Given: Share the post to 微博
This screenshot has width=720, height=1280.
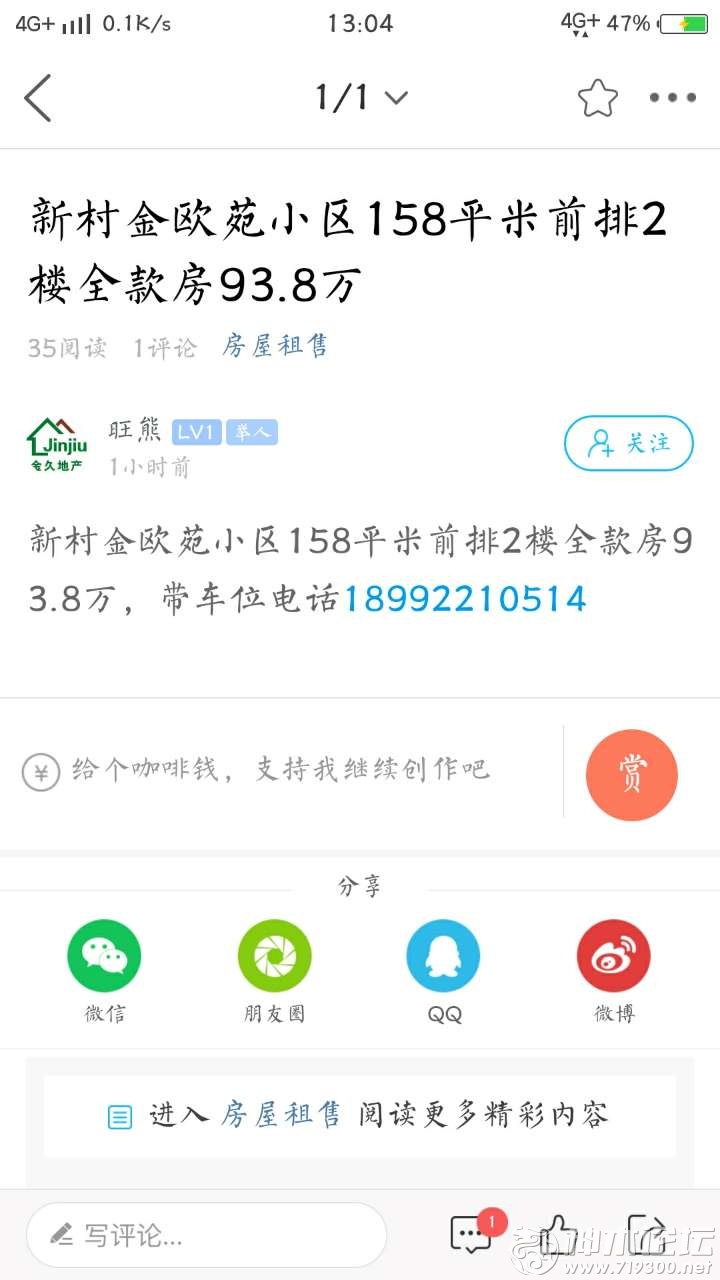Looking at the screenshot, I should pyautogui.click(x=613, y=956).
